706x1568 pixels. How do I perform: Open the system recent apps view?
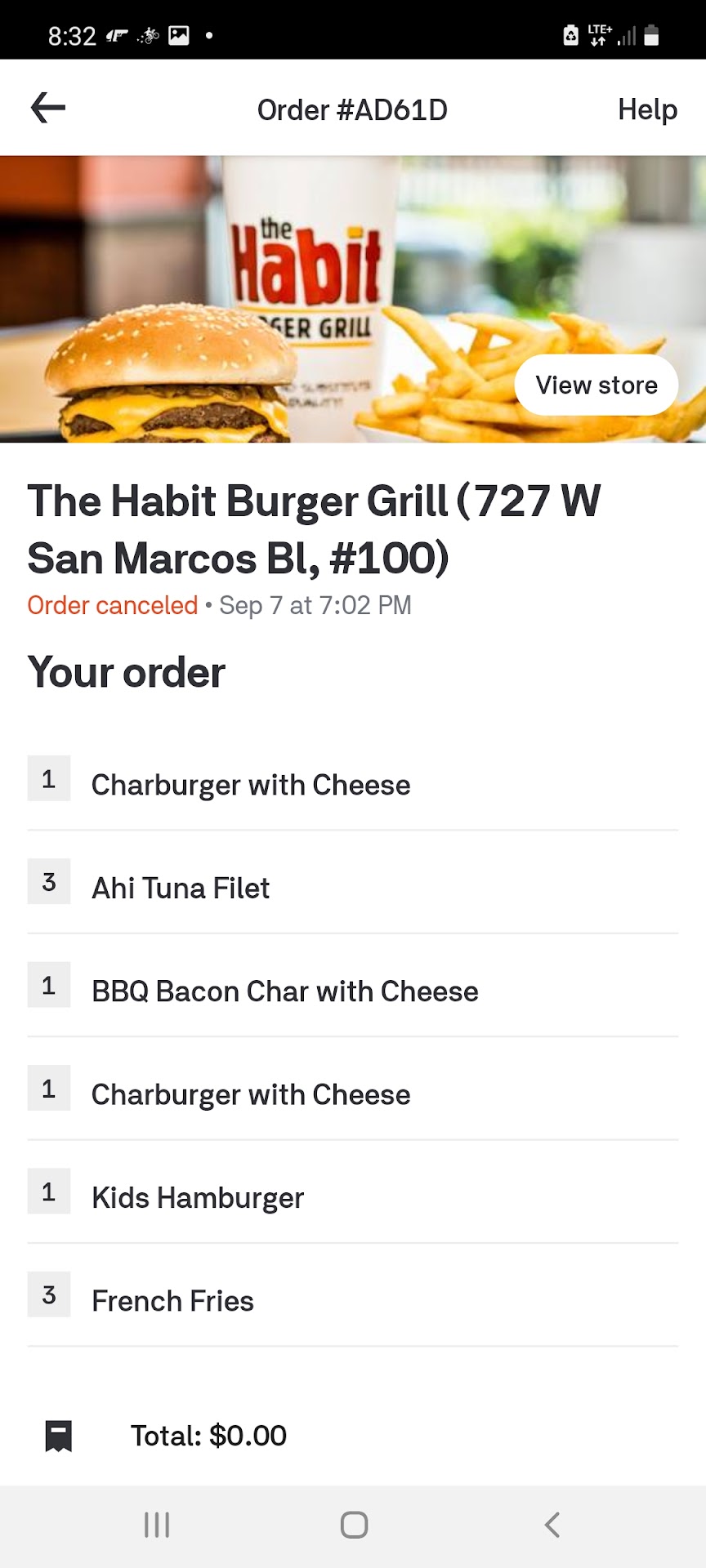click(x=157, y=1525)
